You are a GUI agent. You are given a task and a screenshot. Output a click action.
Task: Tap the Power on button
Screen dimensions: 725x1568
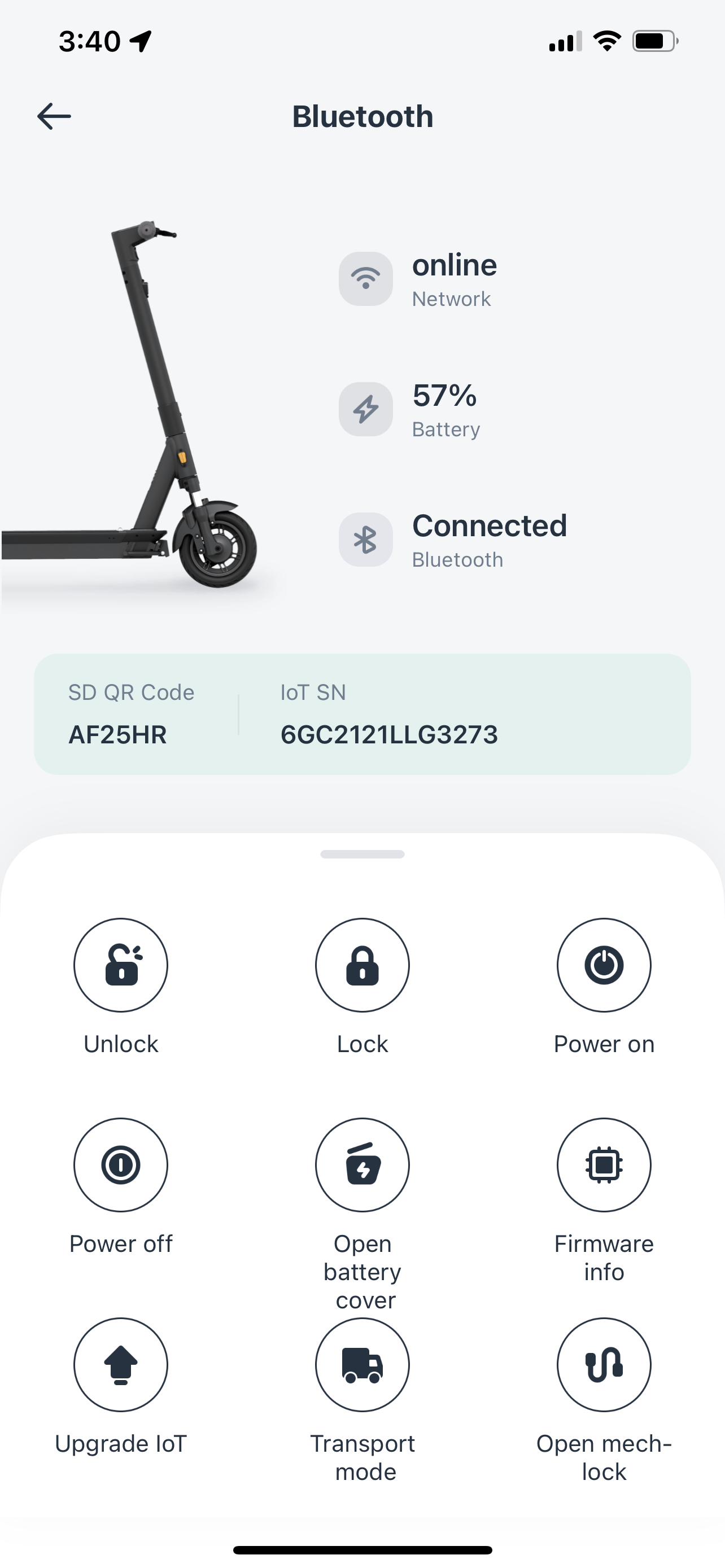tap(603, 965)
